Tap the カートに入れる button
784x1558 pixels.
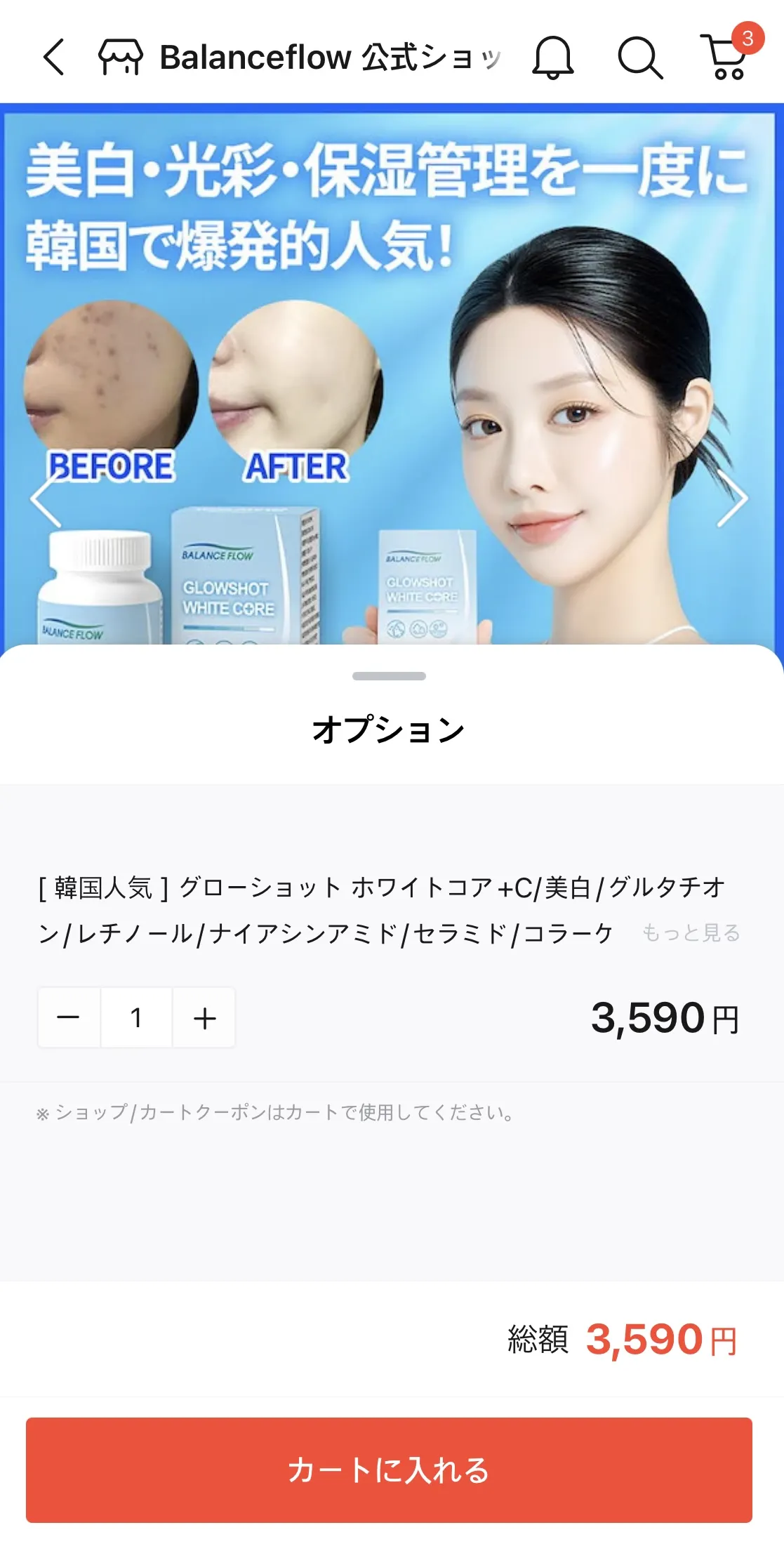389,1470
